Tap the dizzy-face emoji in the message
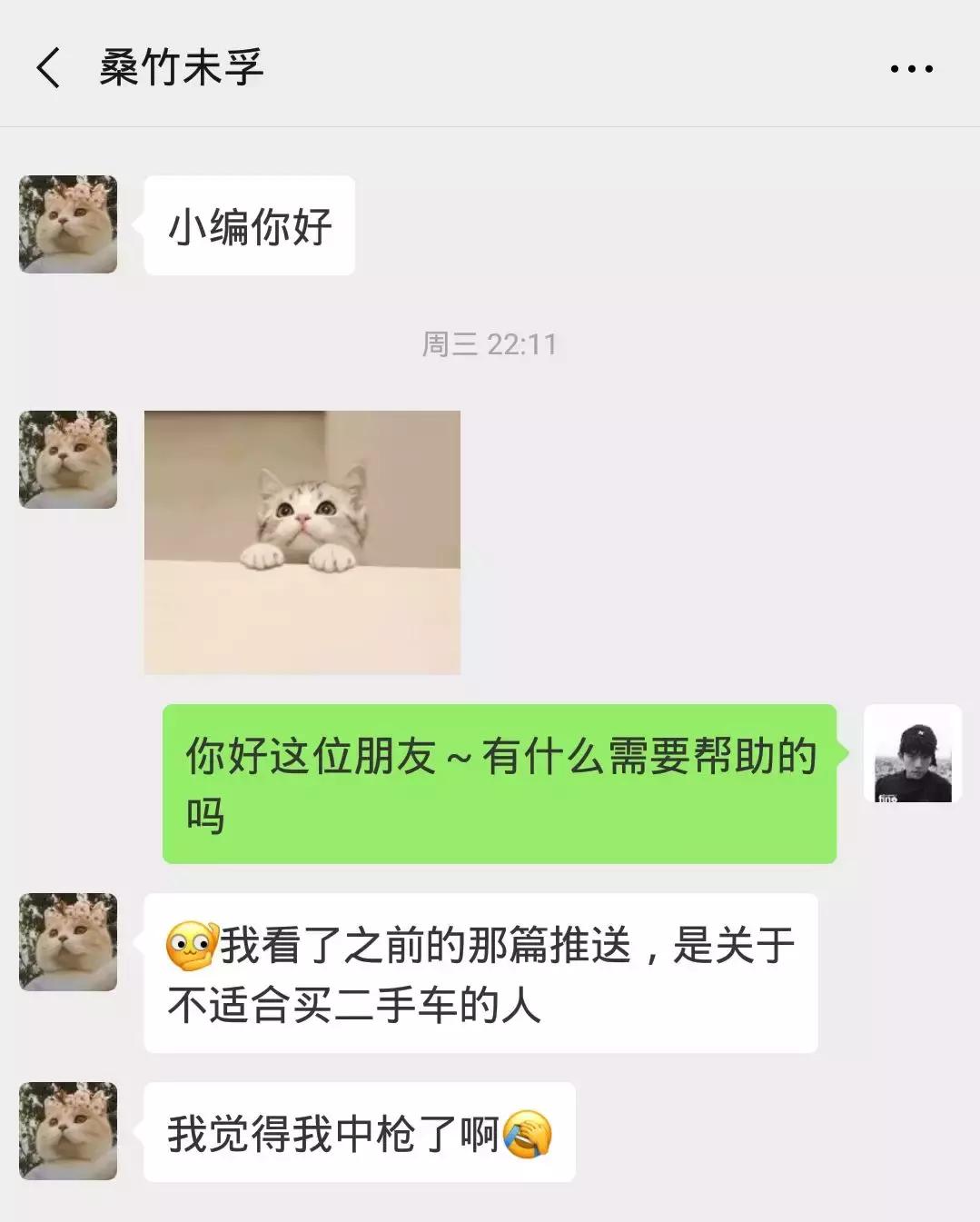This screenshot has width=980, height=1222. tap(188, 945)
